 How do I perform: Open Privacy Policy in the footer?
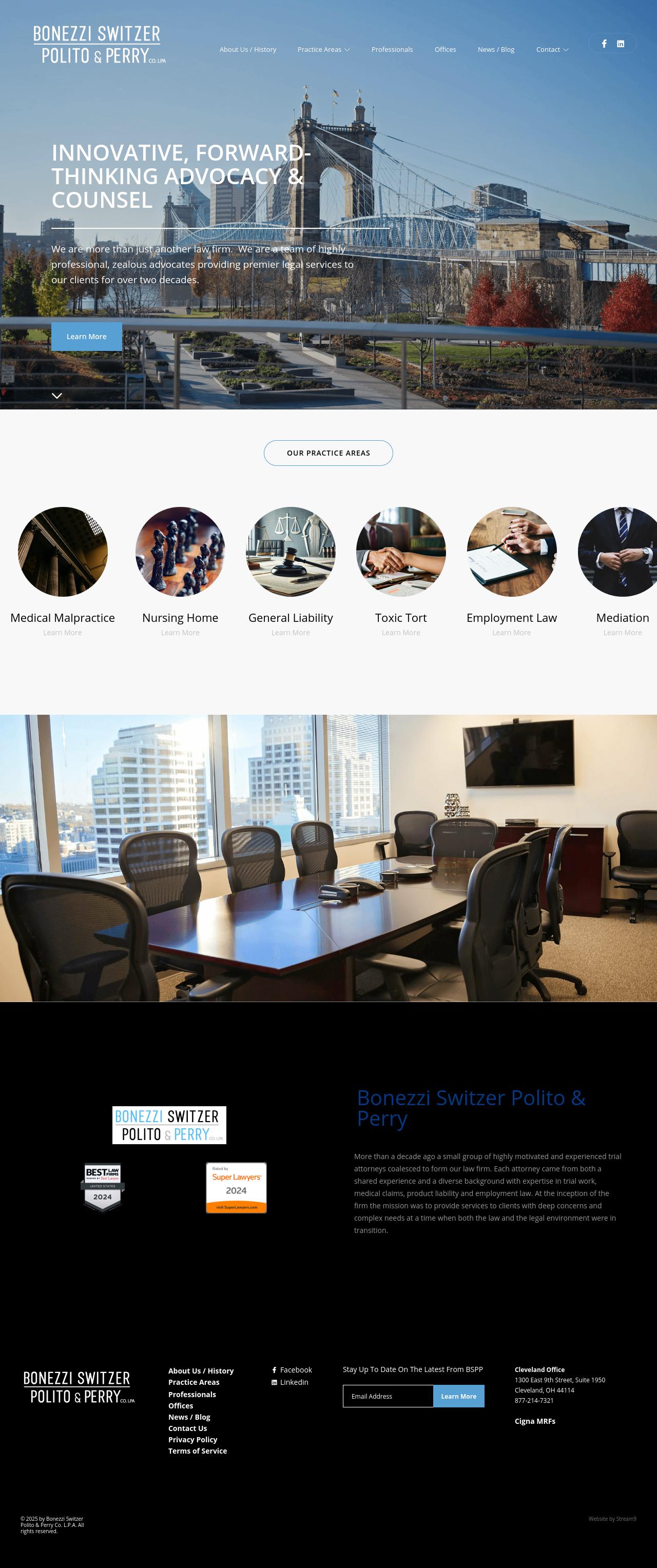(x=192, y=1440)
